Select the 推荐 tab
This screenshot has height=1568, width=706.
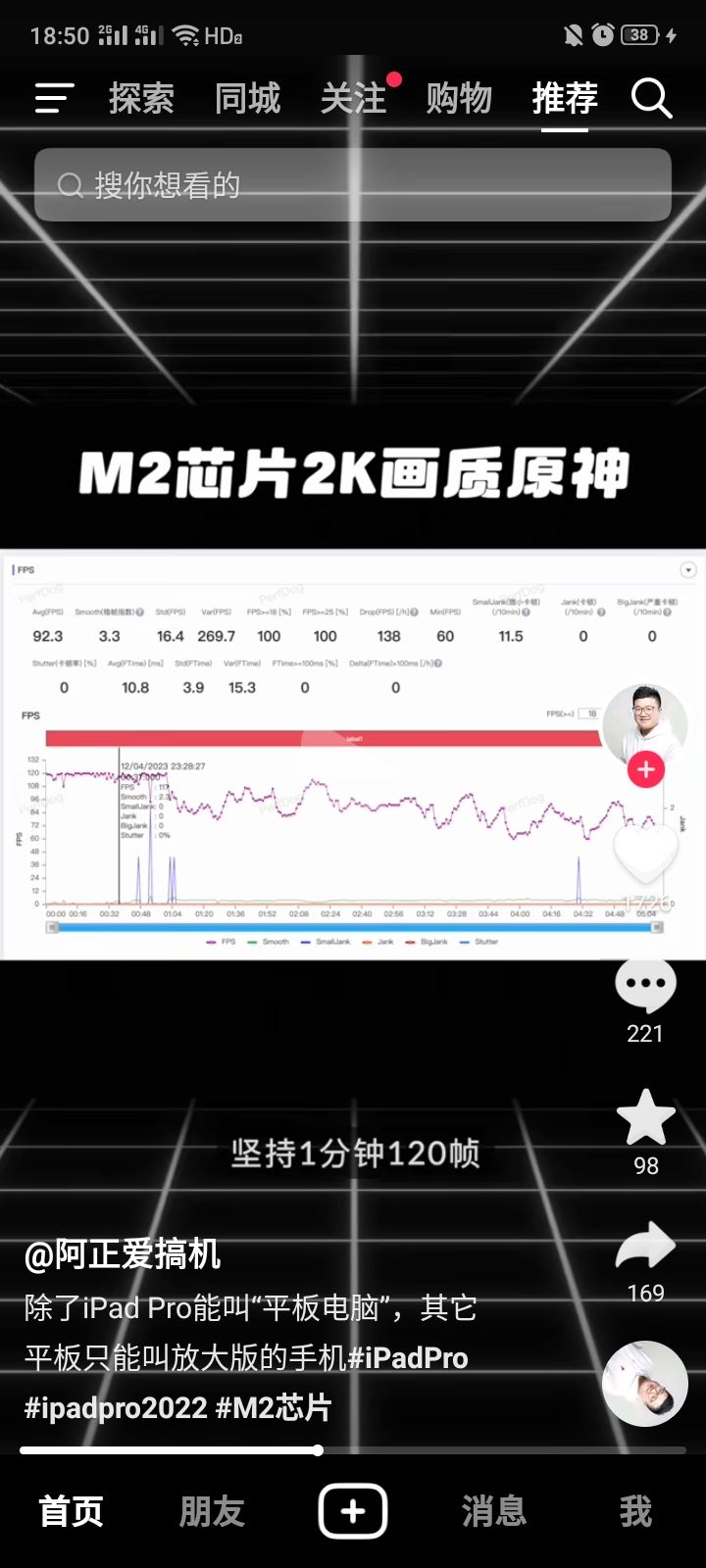565,98
